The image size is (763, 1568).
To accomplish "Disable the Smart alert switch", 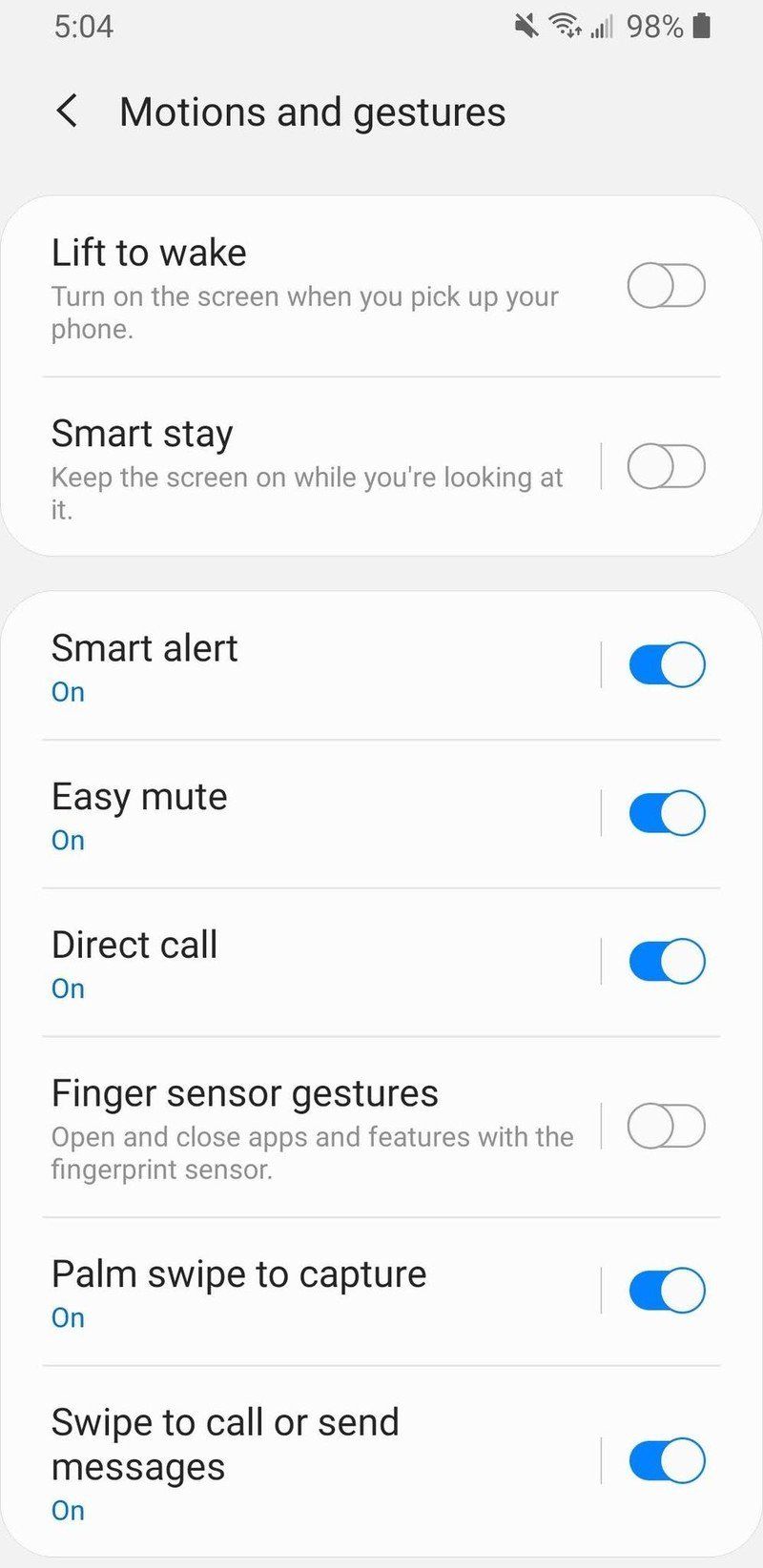I will pyautogui.click(x=665, y=664).
